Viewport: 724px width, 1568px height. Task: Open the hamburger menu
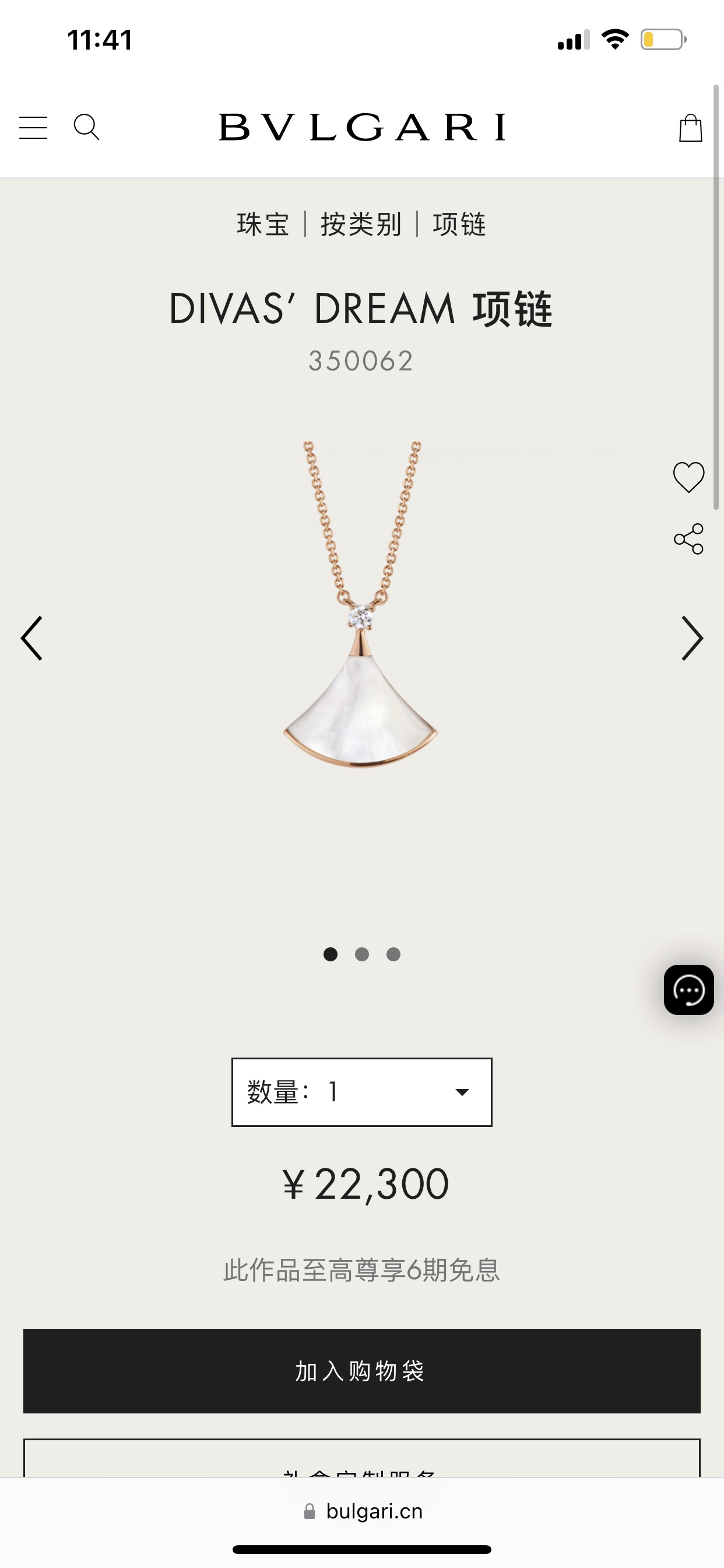tap(33, 128)
